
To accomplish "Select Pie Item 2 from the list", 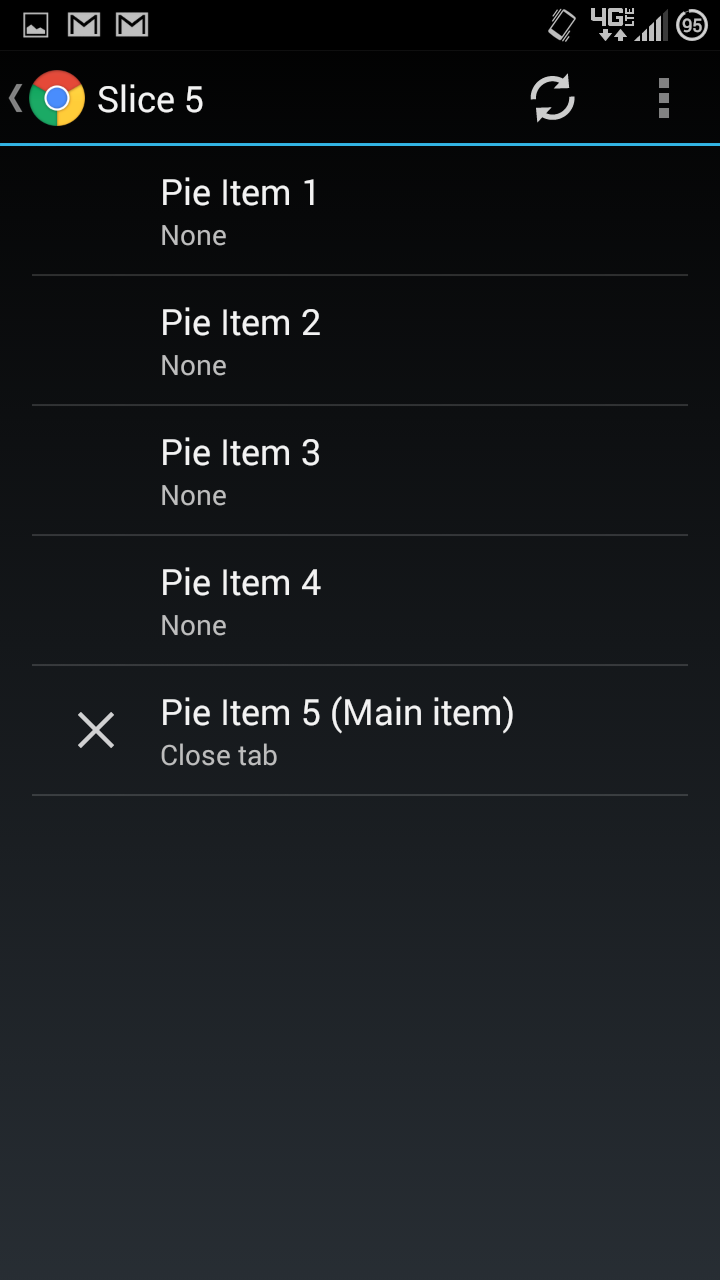I will click(x=360, y=340).
